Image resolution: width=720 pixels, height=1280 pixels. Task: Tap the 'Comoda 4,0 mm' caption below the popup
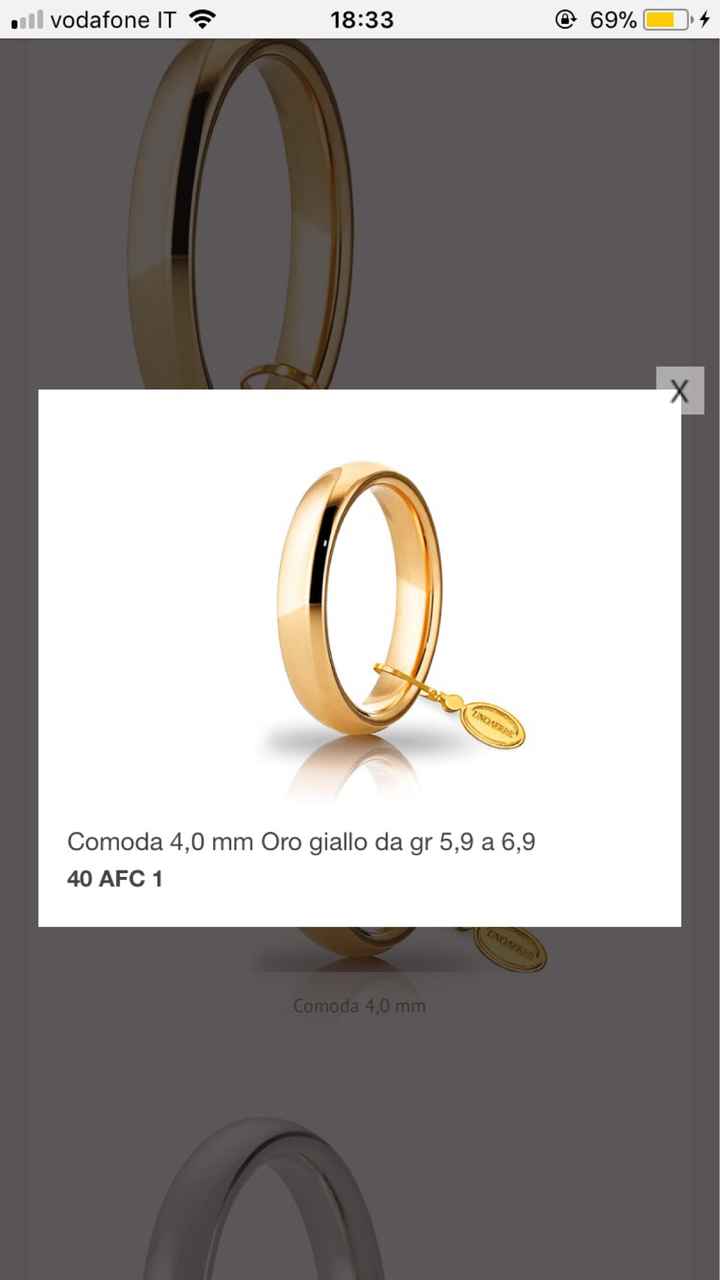click(x=359, y=1006)
